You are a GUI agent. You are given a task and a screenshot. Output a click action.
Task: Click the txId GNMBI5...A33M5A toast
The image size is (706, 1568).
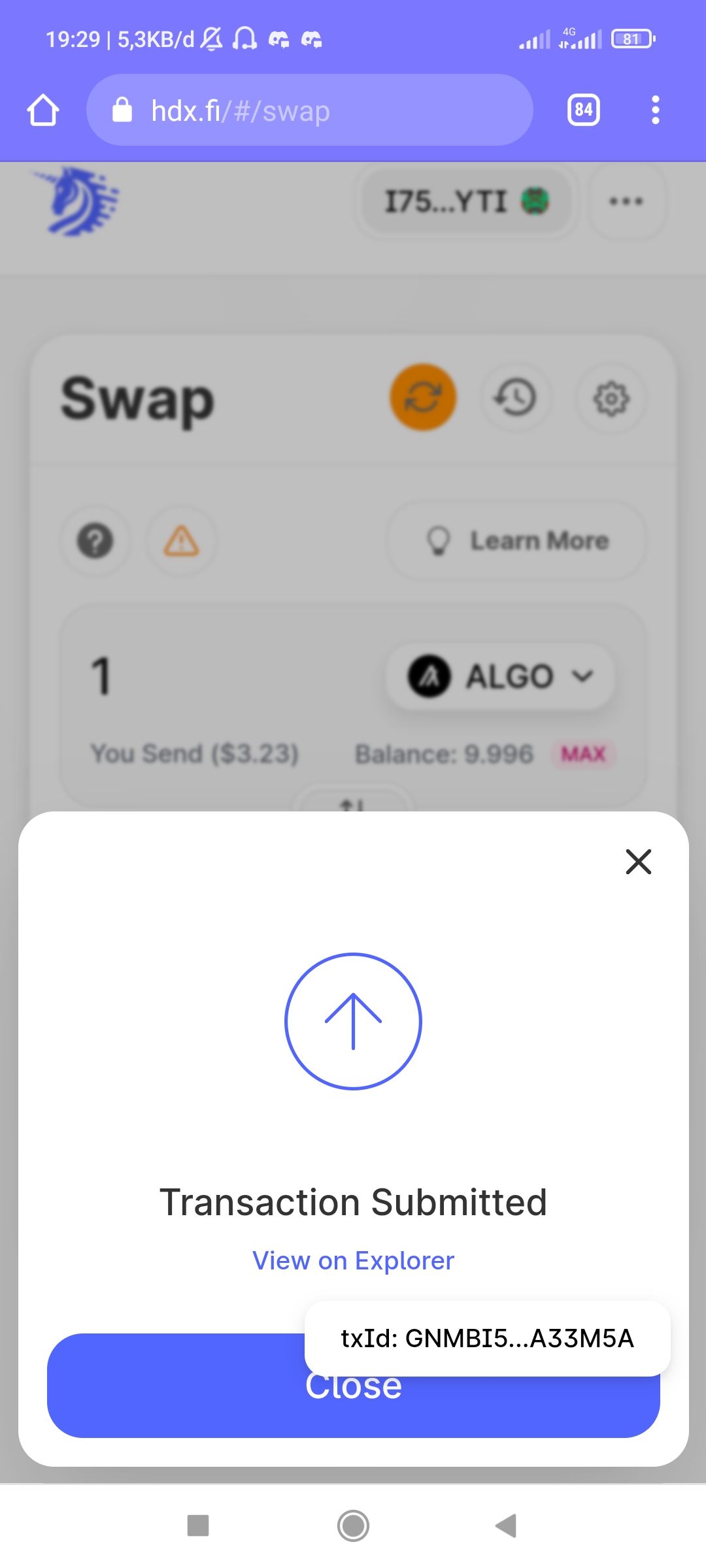pos(487,1336)
